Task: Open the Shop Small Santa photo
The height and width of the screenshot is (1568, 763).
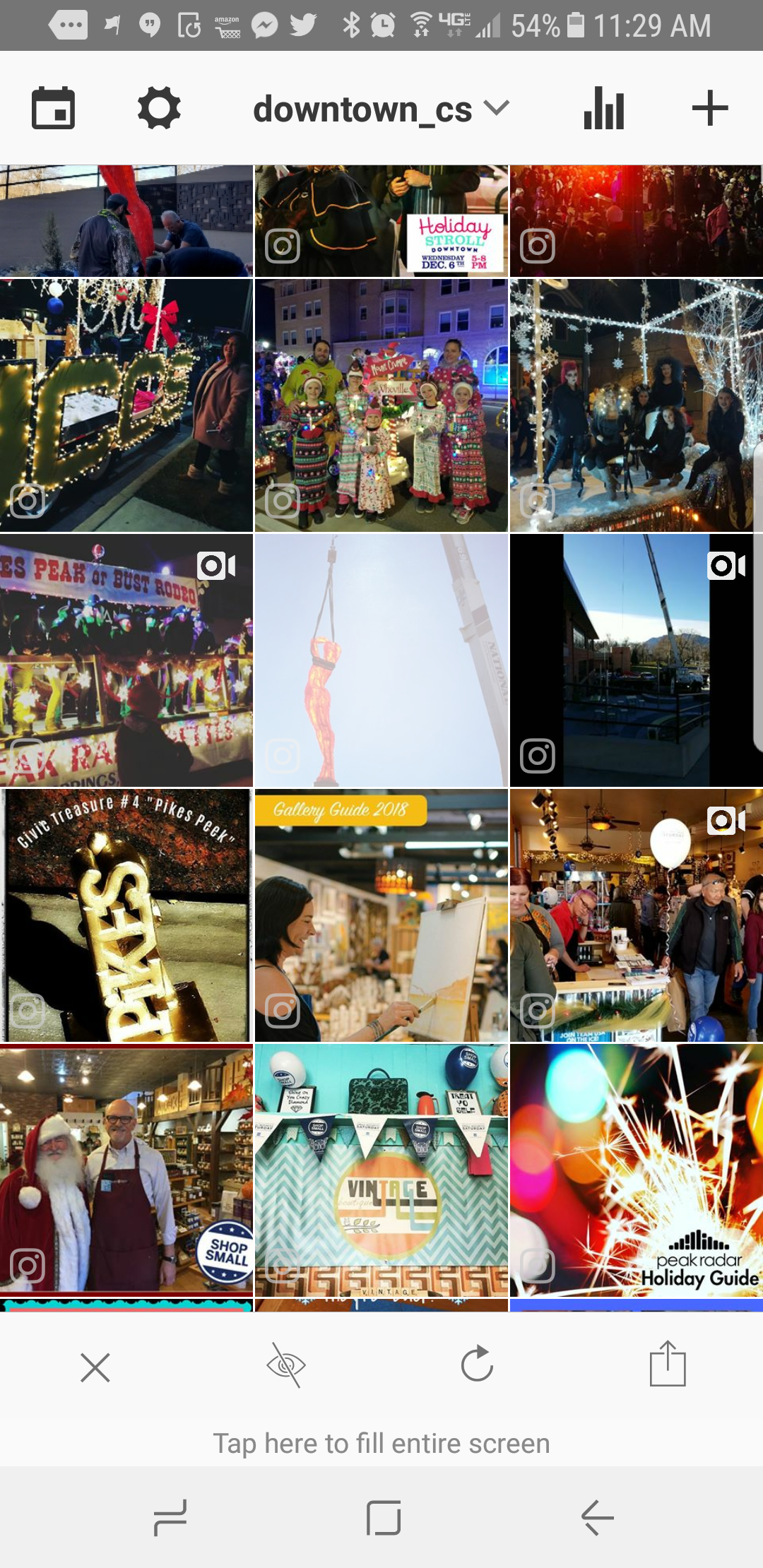Action: click(126, 1170)
